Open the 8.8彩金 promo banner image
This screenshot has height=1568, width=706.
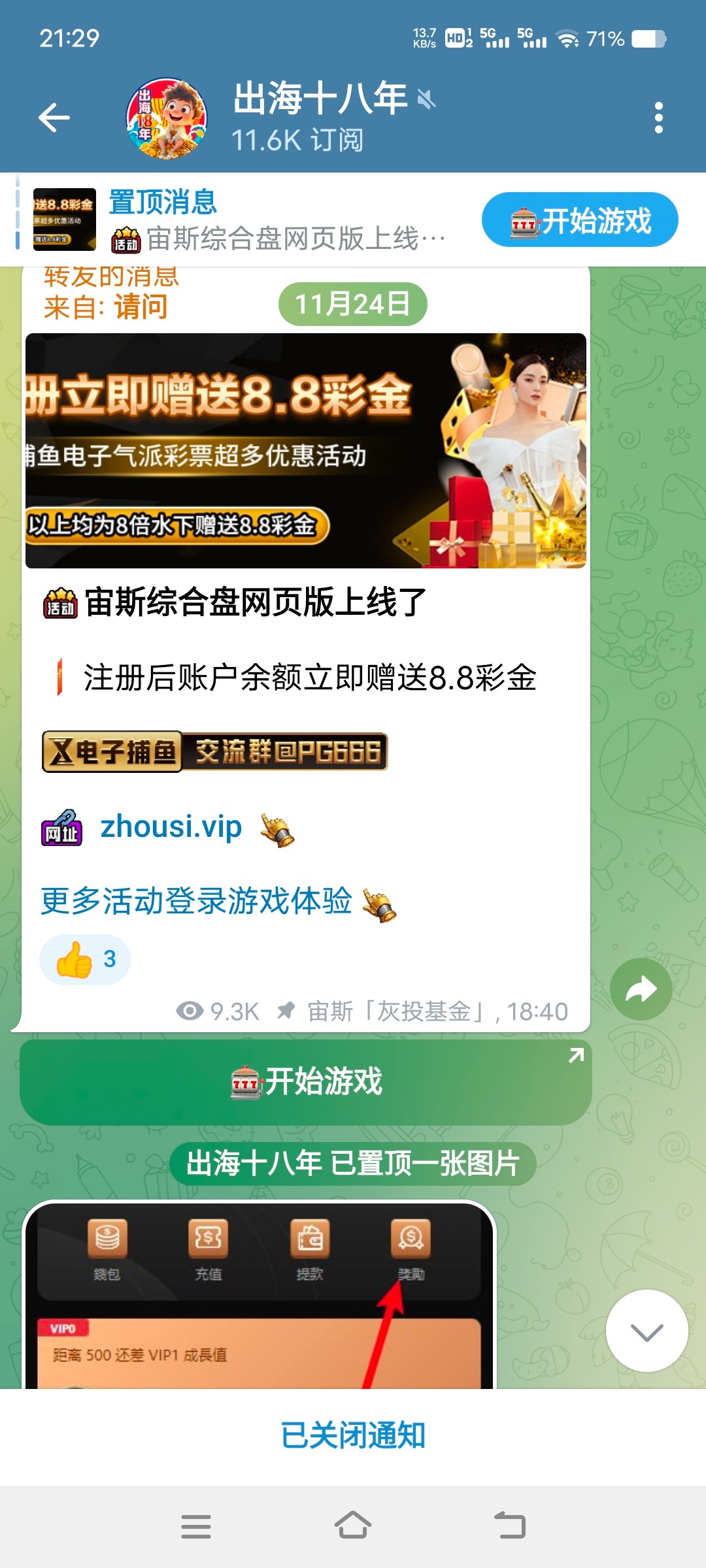(x=305, y=451)
